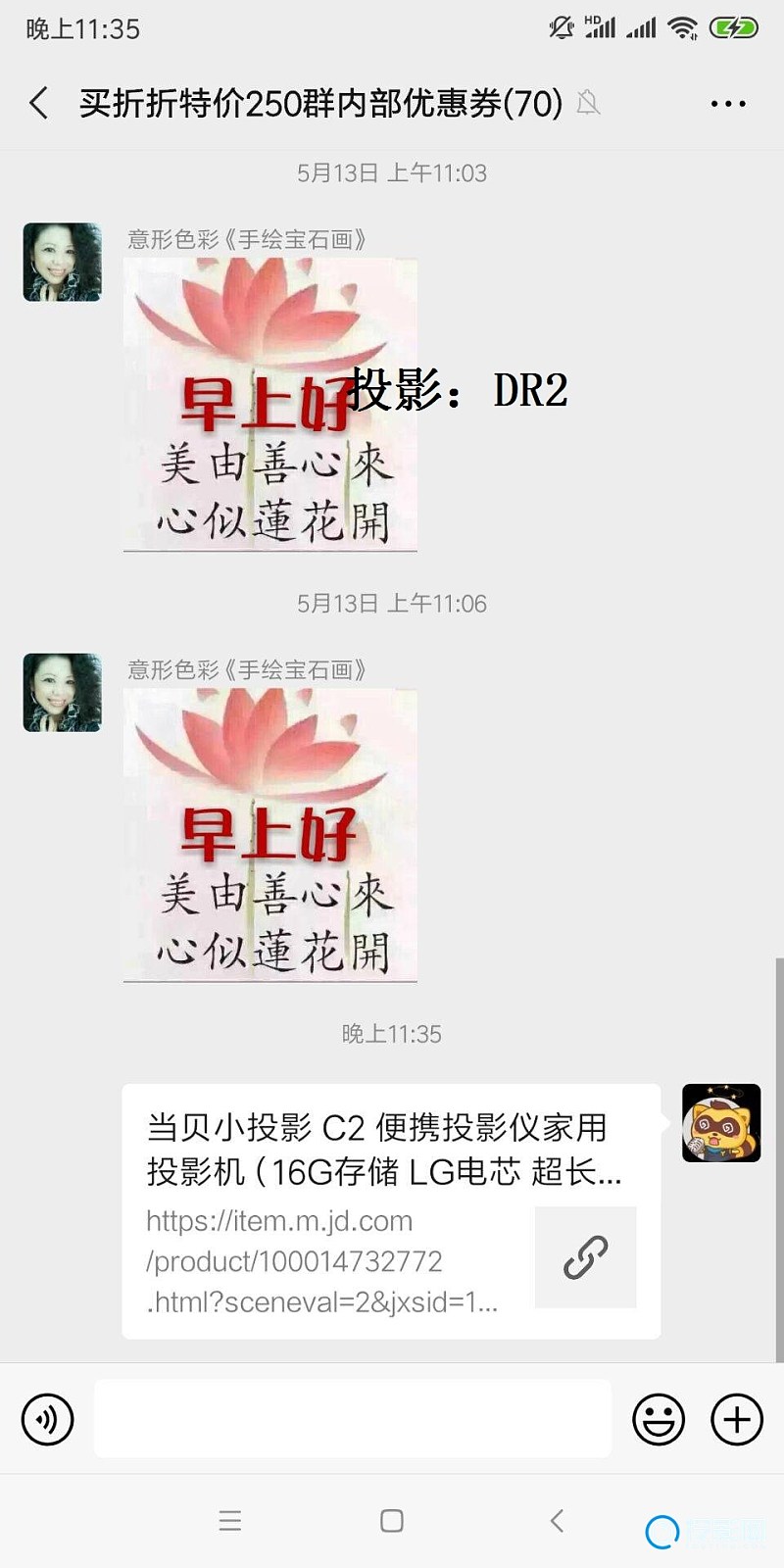Switch to voice message input

(x=47, y=1419)
